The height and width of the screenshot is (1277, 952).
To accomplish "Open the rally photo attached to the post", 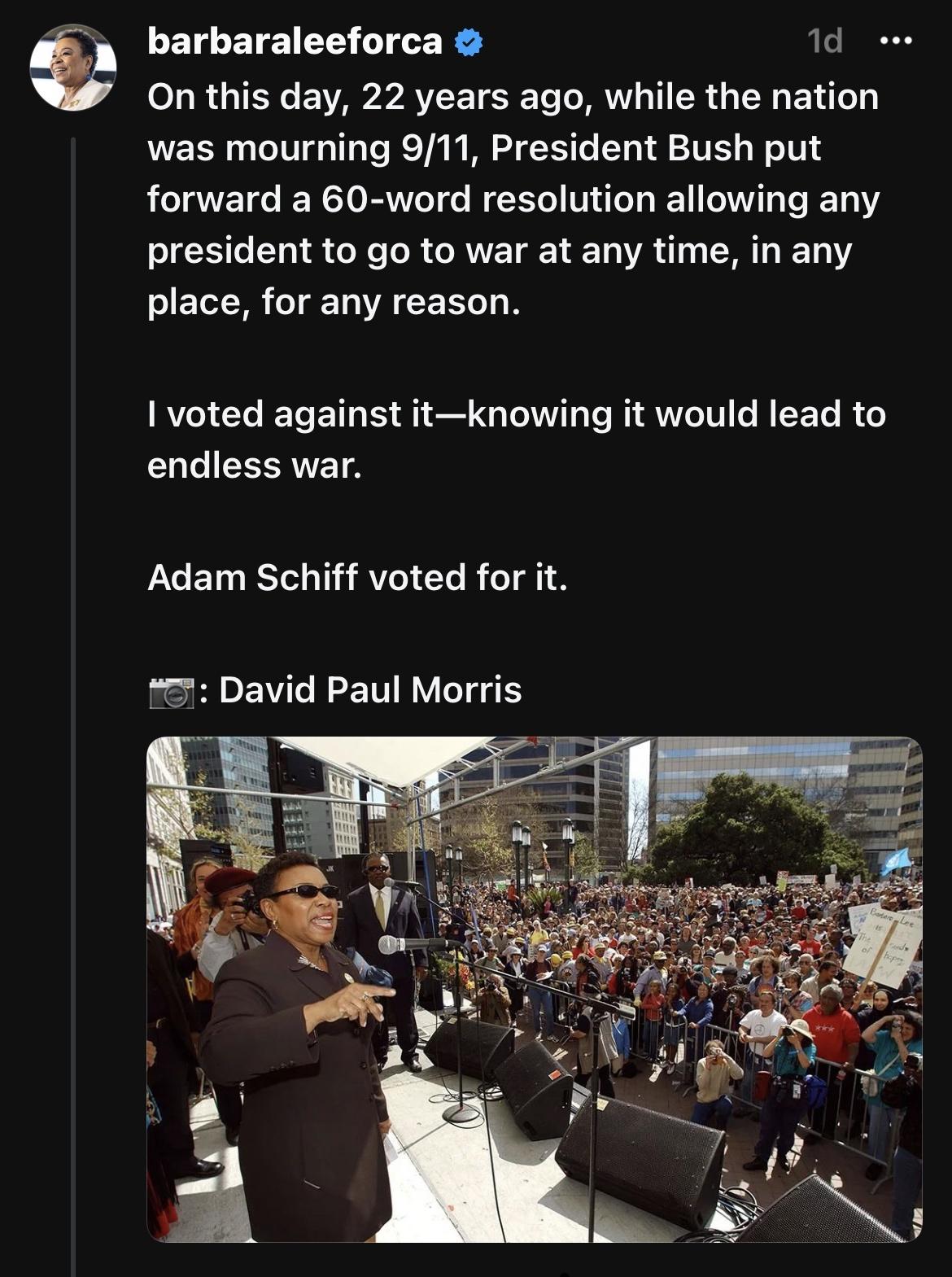I will [529, 1001].
